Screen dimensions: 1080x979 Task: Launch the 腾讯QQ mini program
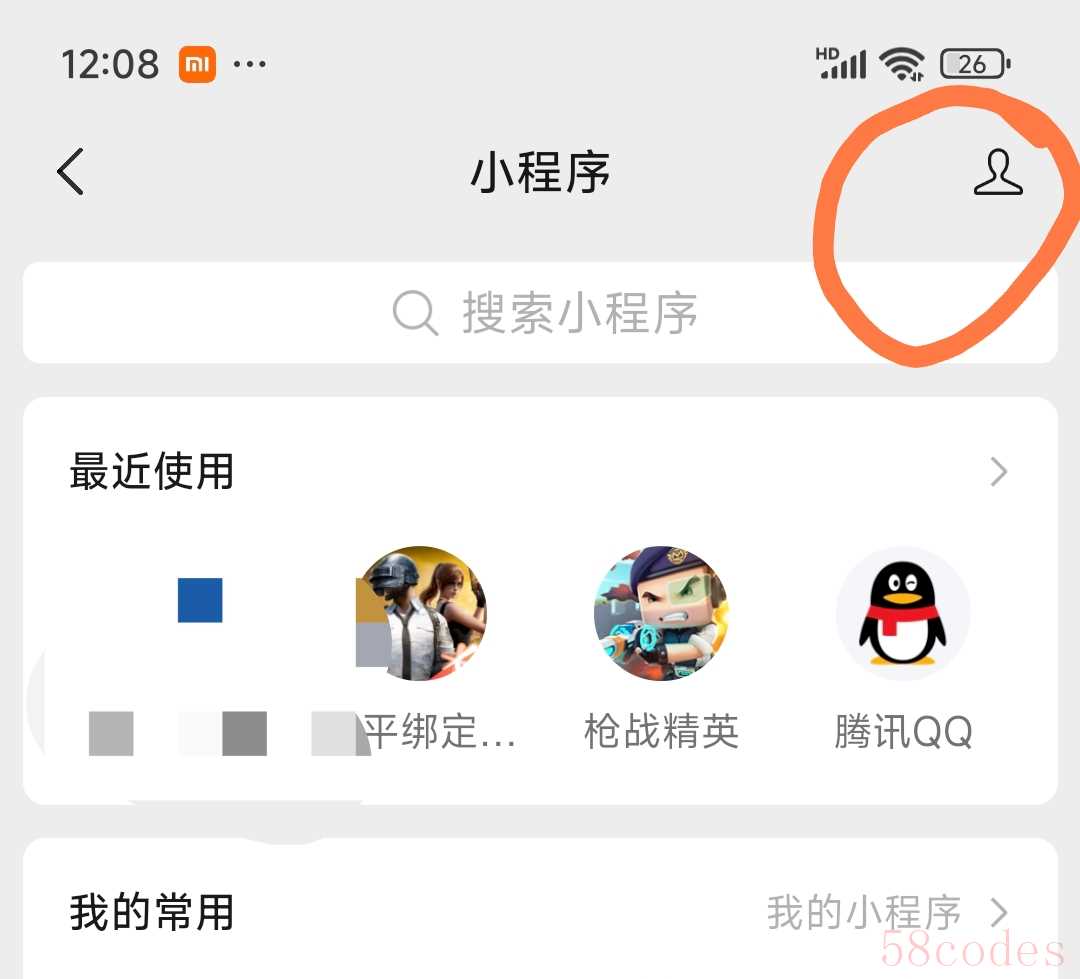coord(903,614)
